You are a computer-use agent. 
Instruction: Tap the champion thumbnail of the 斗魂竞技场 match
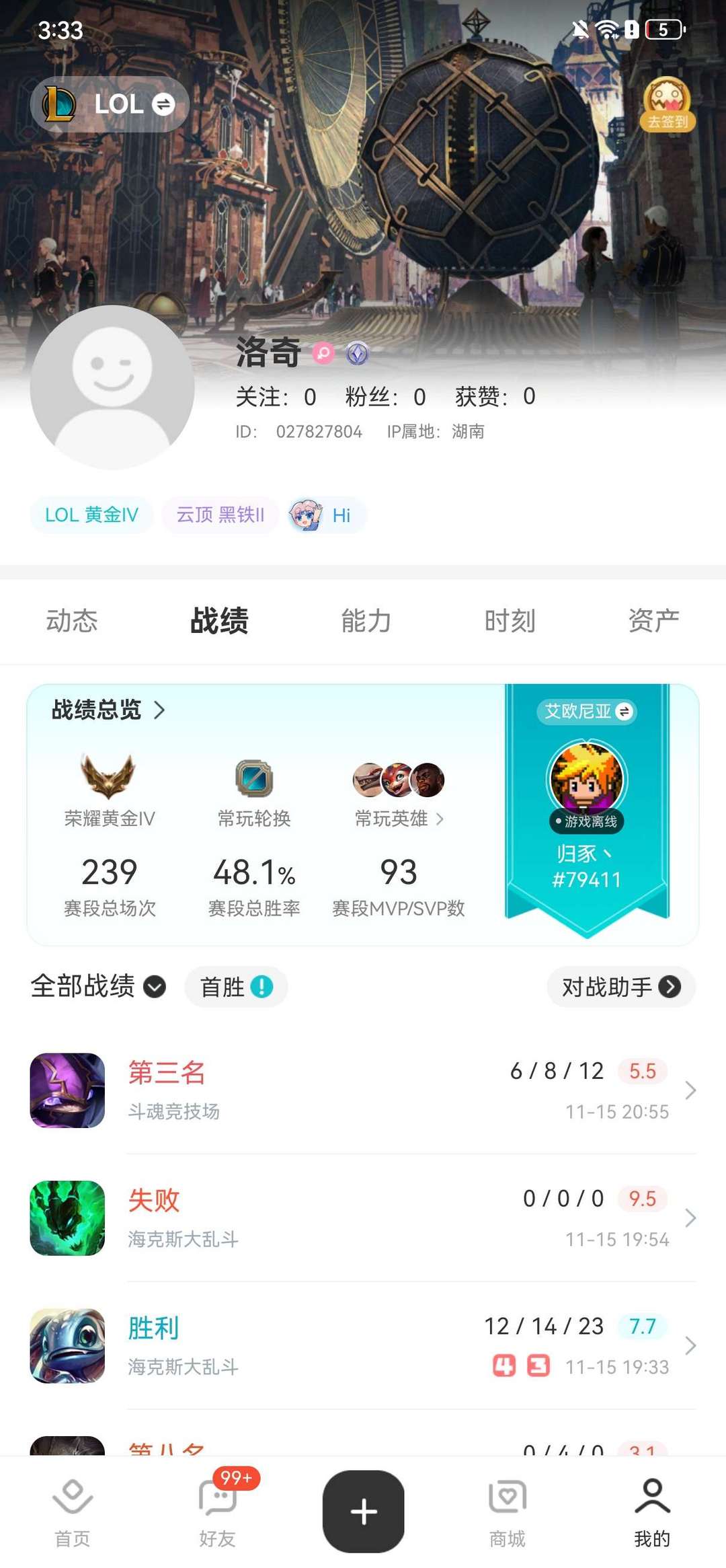67,1091
